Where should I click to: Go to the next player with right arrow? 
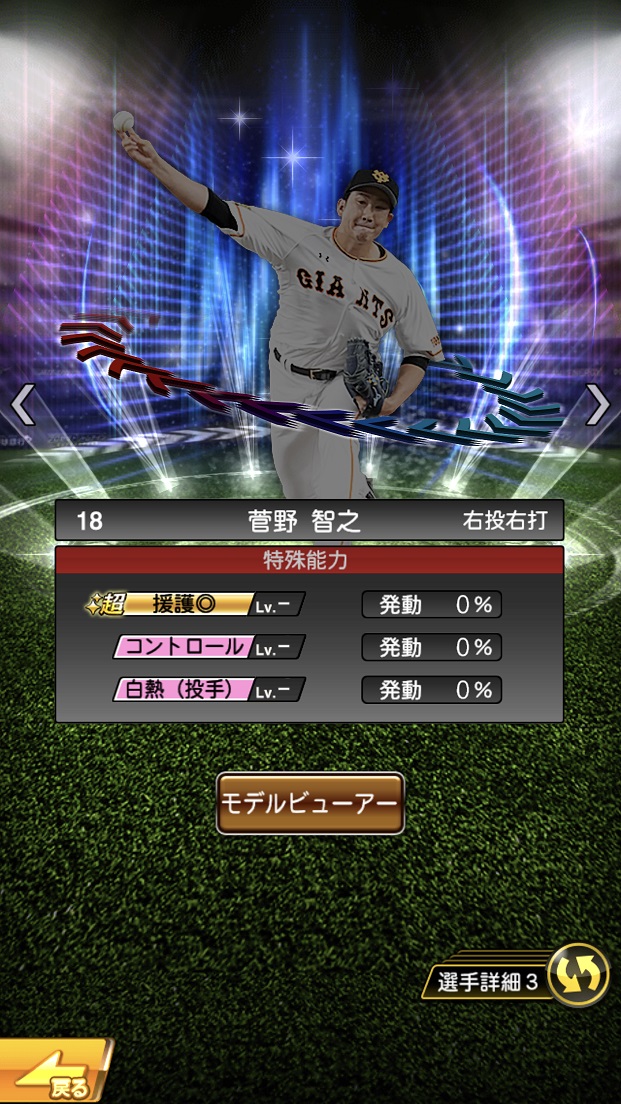pyautogui.click(x=597, y=405)
